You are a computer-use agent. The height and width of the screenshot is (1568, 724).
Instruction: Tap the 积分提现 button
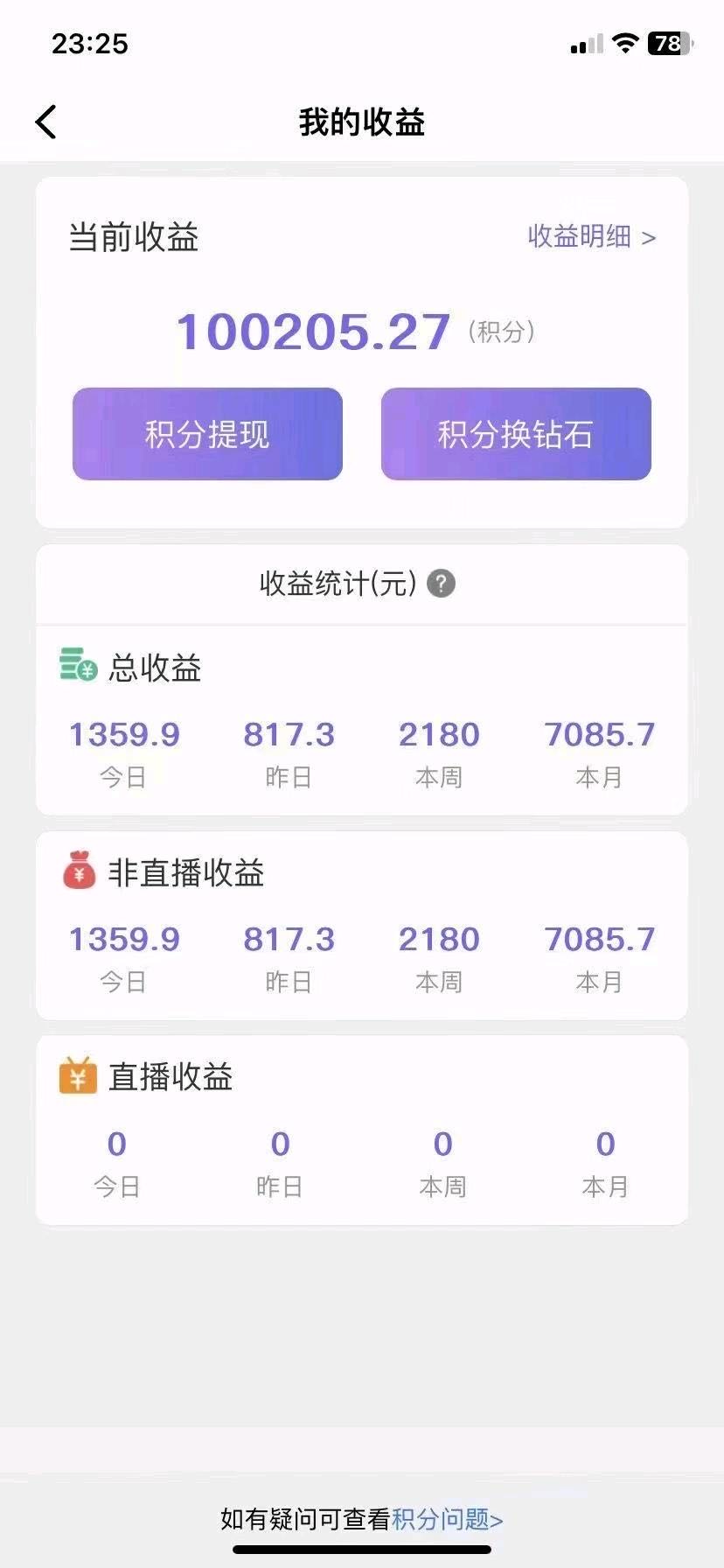207,434
